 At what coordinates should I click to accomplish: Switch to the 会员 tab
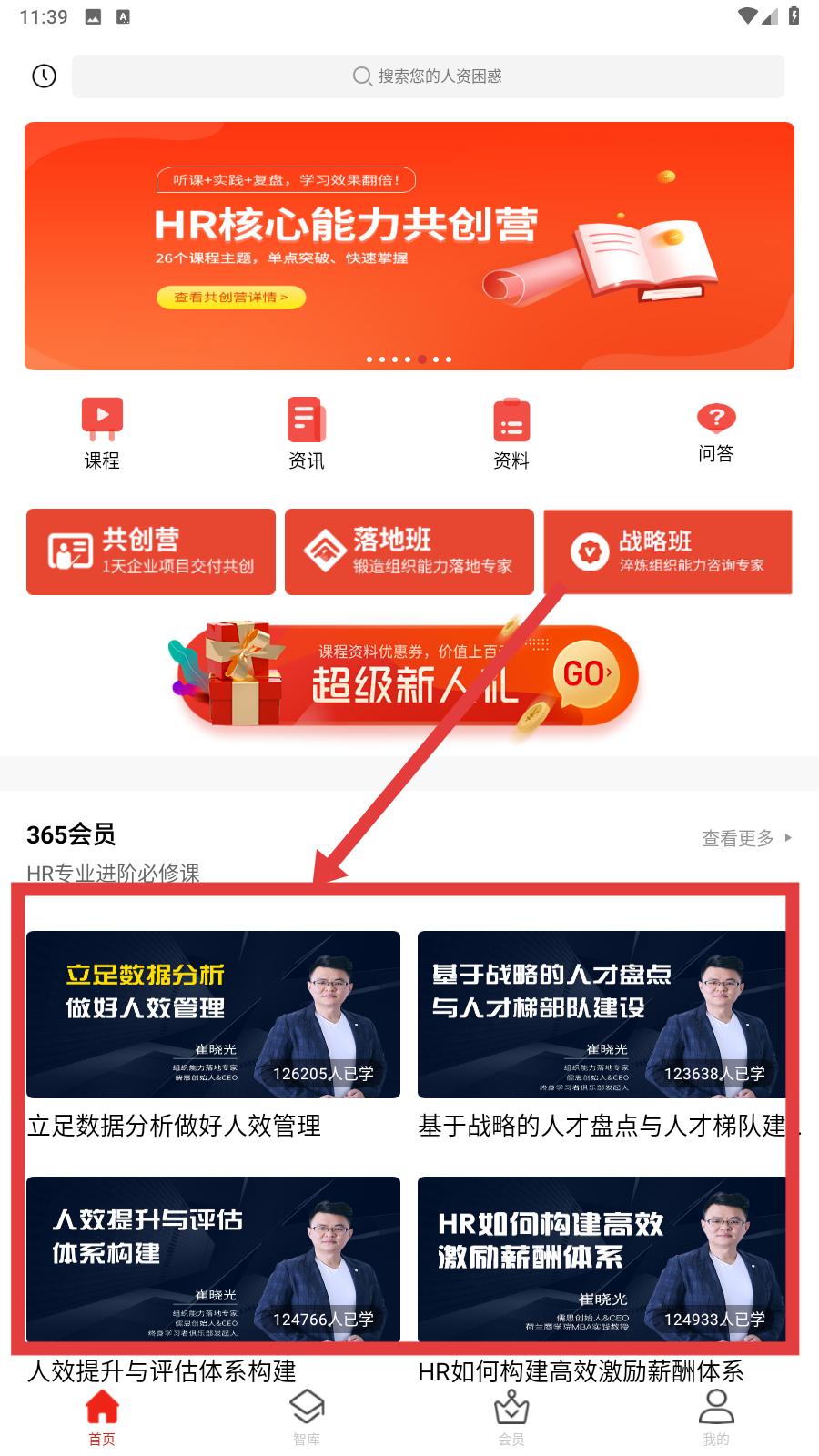(x=511, y=1418)
